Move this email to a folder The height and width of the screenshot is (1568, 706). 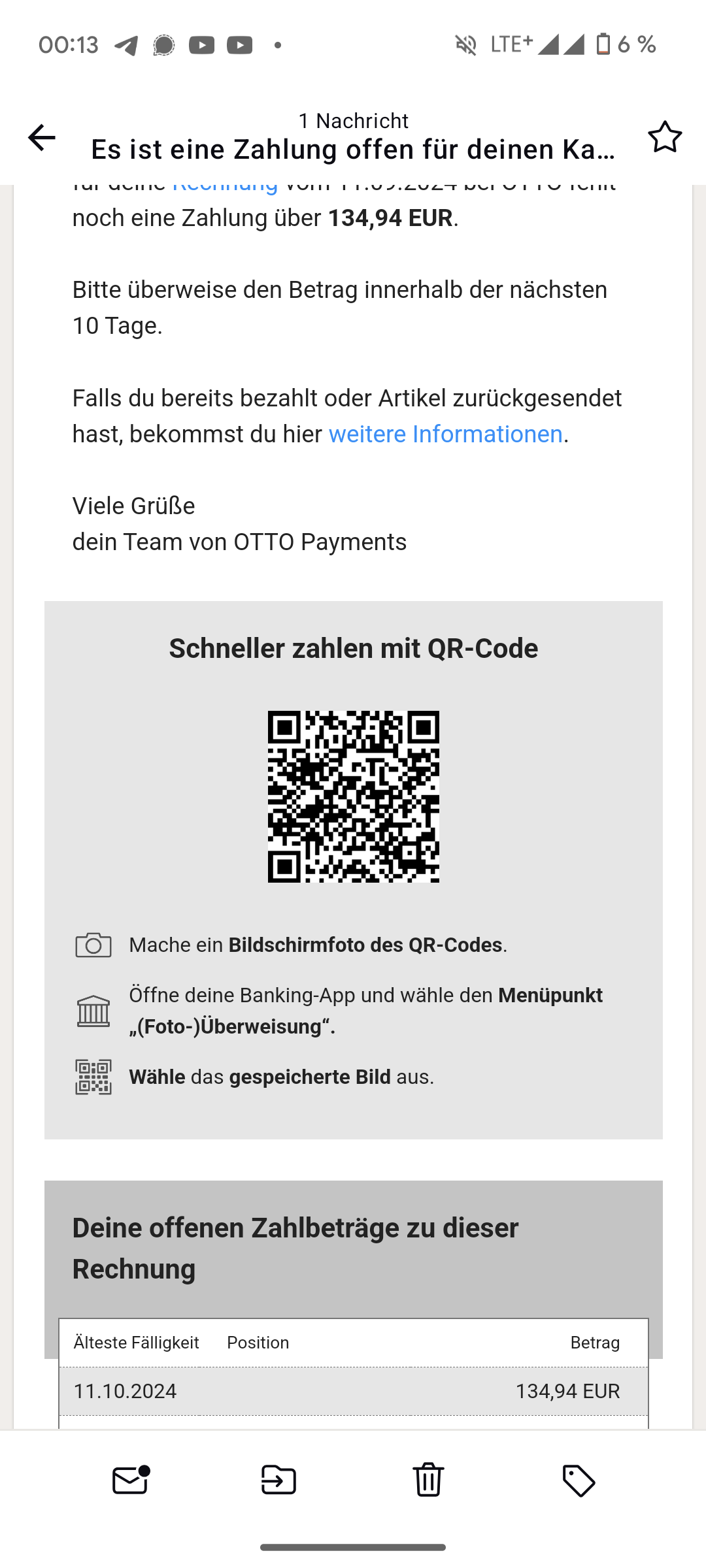click(x=279, y=1480)
